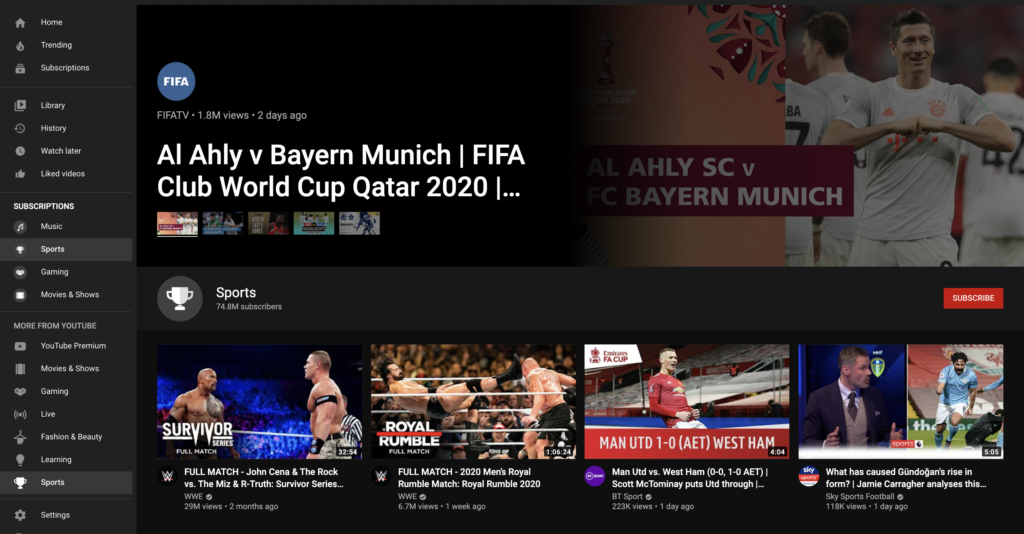Viewport: 1024px width, 534px height.
Task: Browse Fashion & Beauty
Action: pyautogui.click(x=71, y=437)
